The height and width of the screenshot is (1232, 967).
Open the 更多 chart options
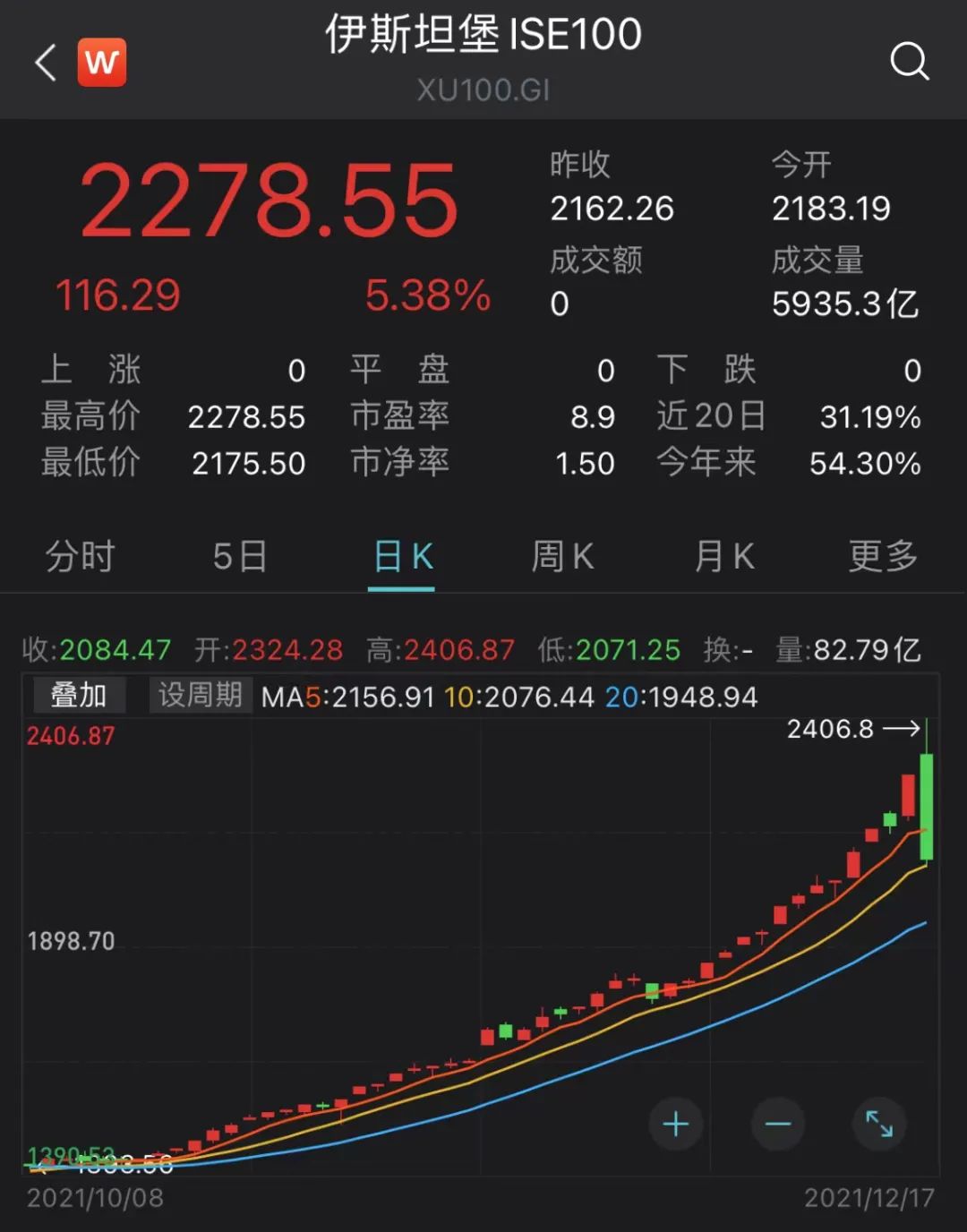point(882,556)
